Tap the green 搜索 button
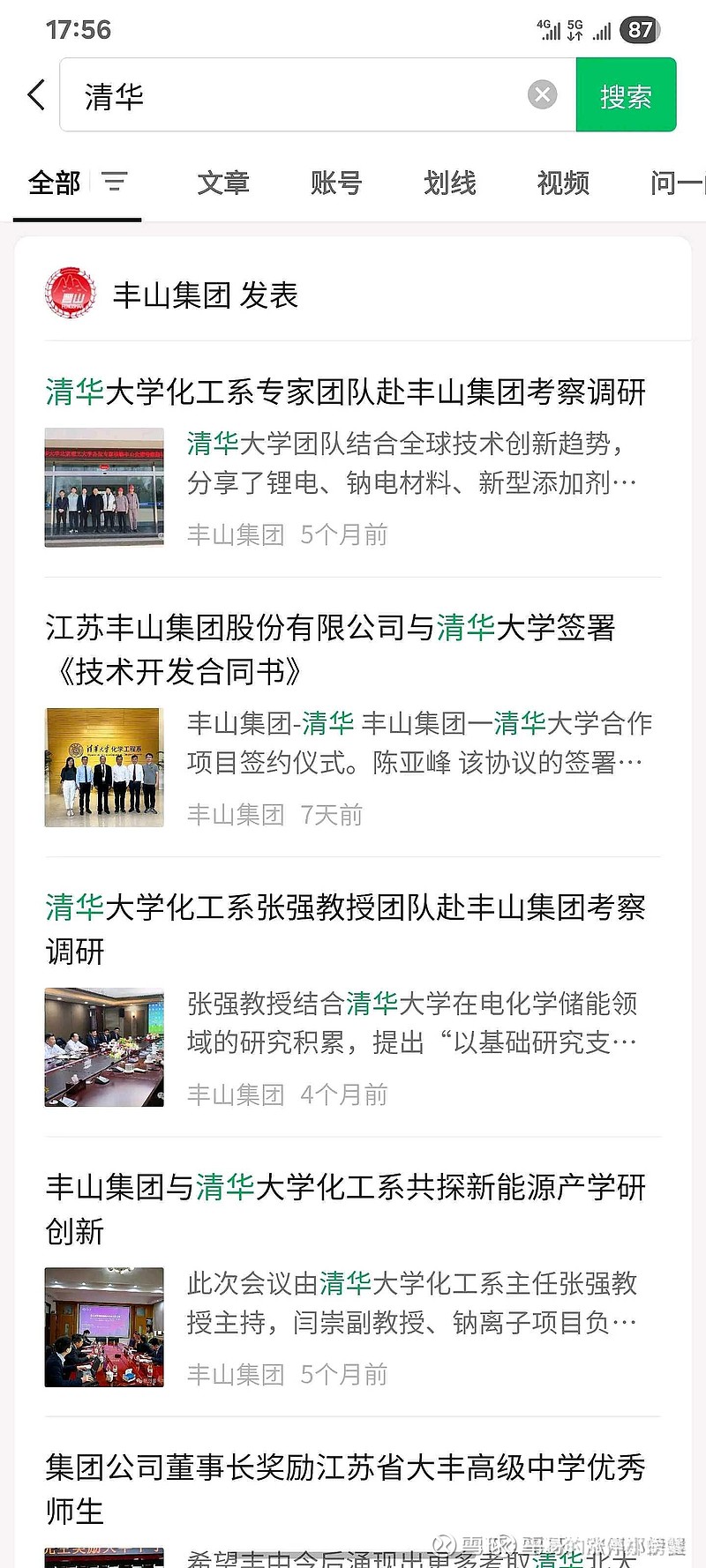 tap(626, 95)
